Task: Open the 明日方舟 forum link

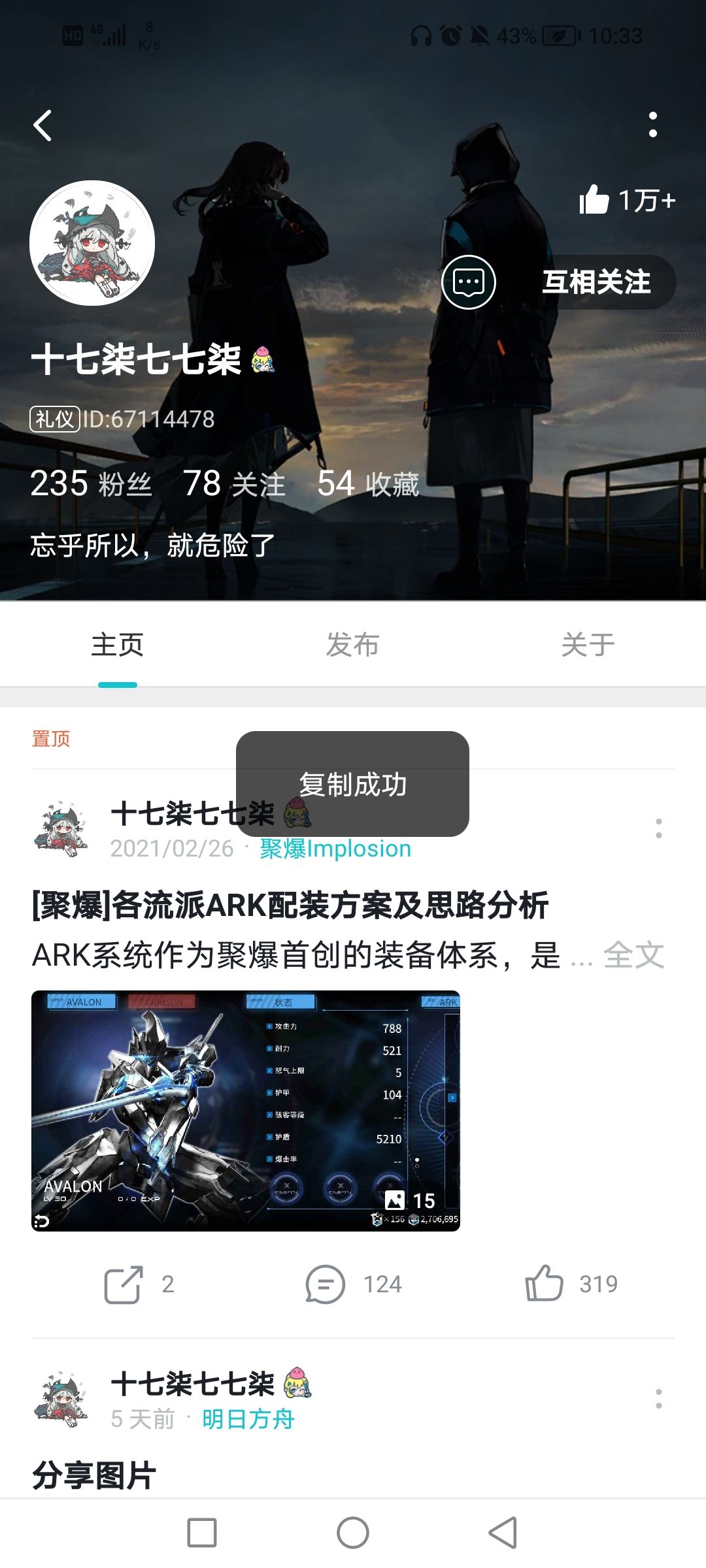Action: 248,1419
